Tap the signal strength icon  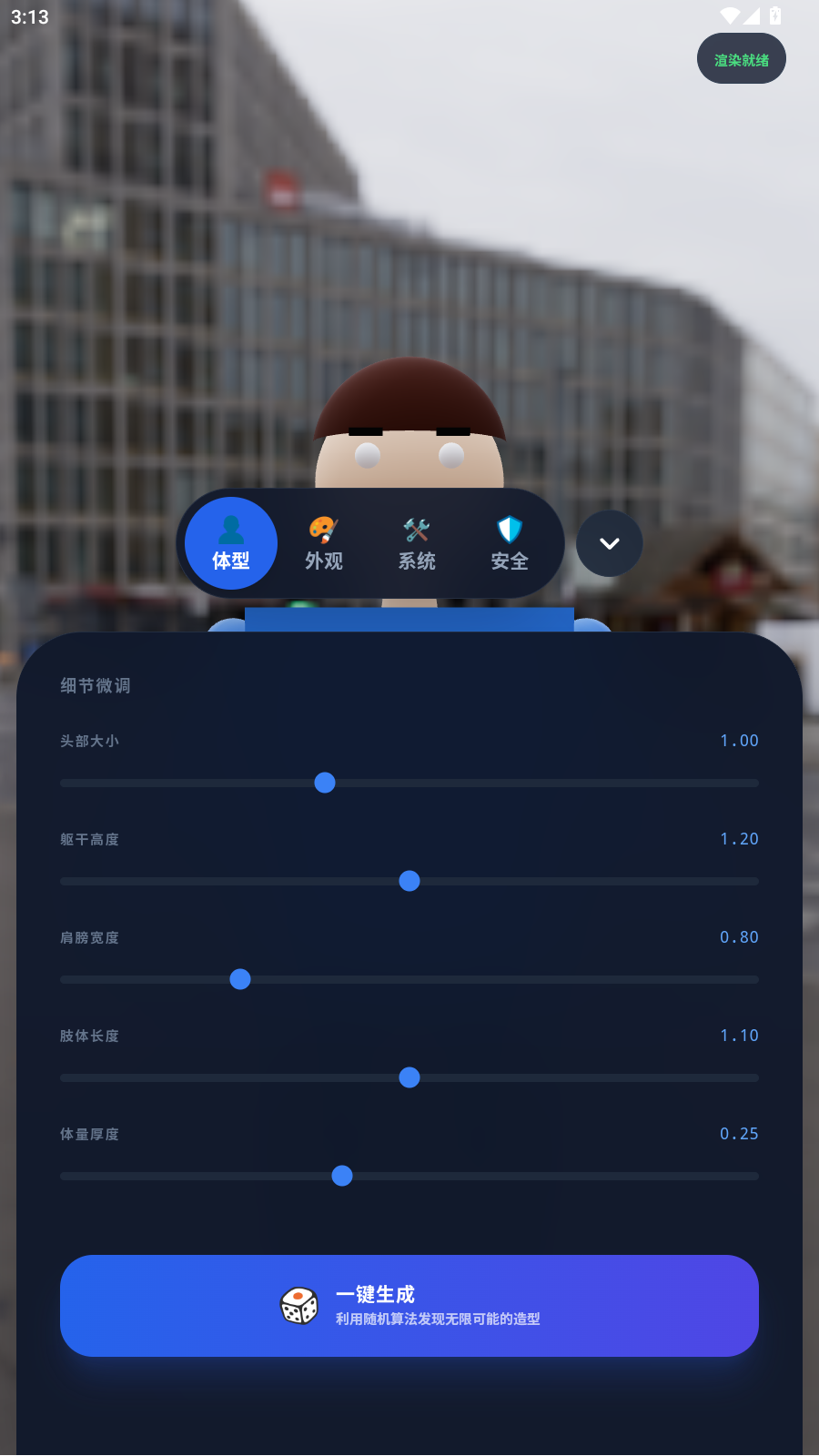coord(751,15)
